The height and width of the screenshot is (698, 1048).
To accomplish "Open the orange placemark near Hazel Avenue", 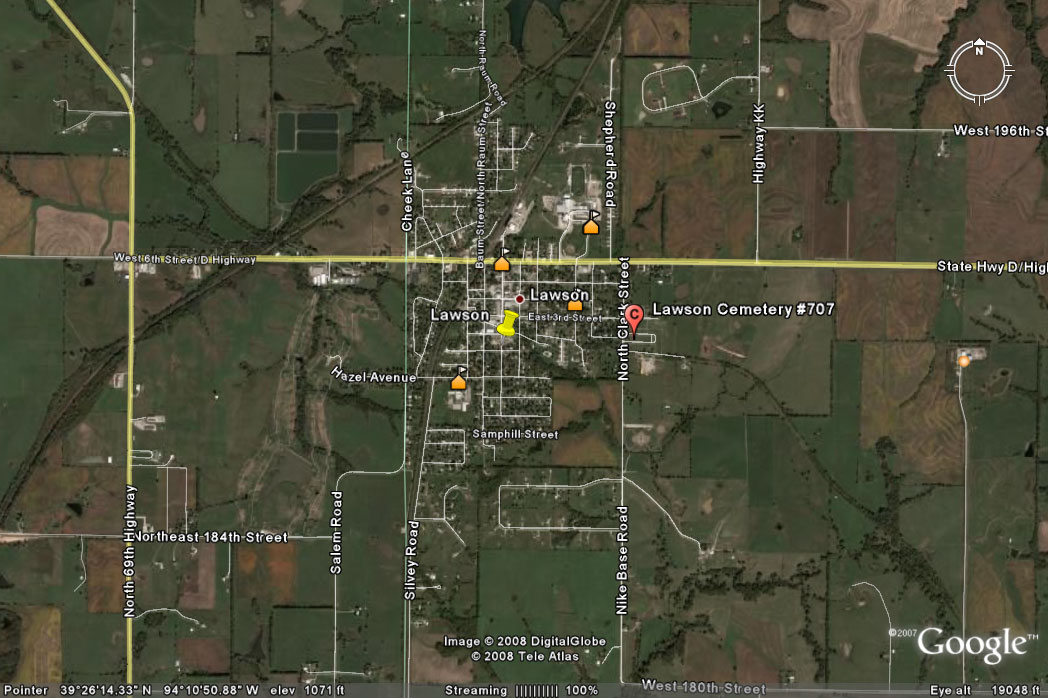I will pos(459,379).
